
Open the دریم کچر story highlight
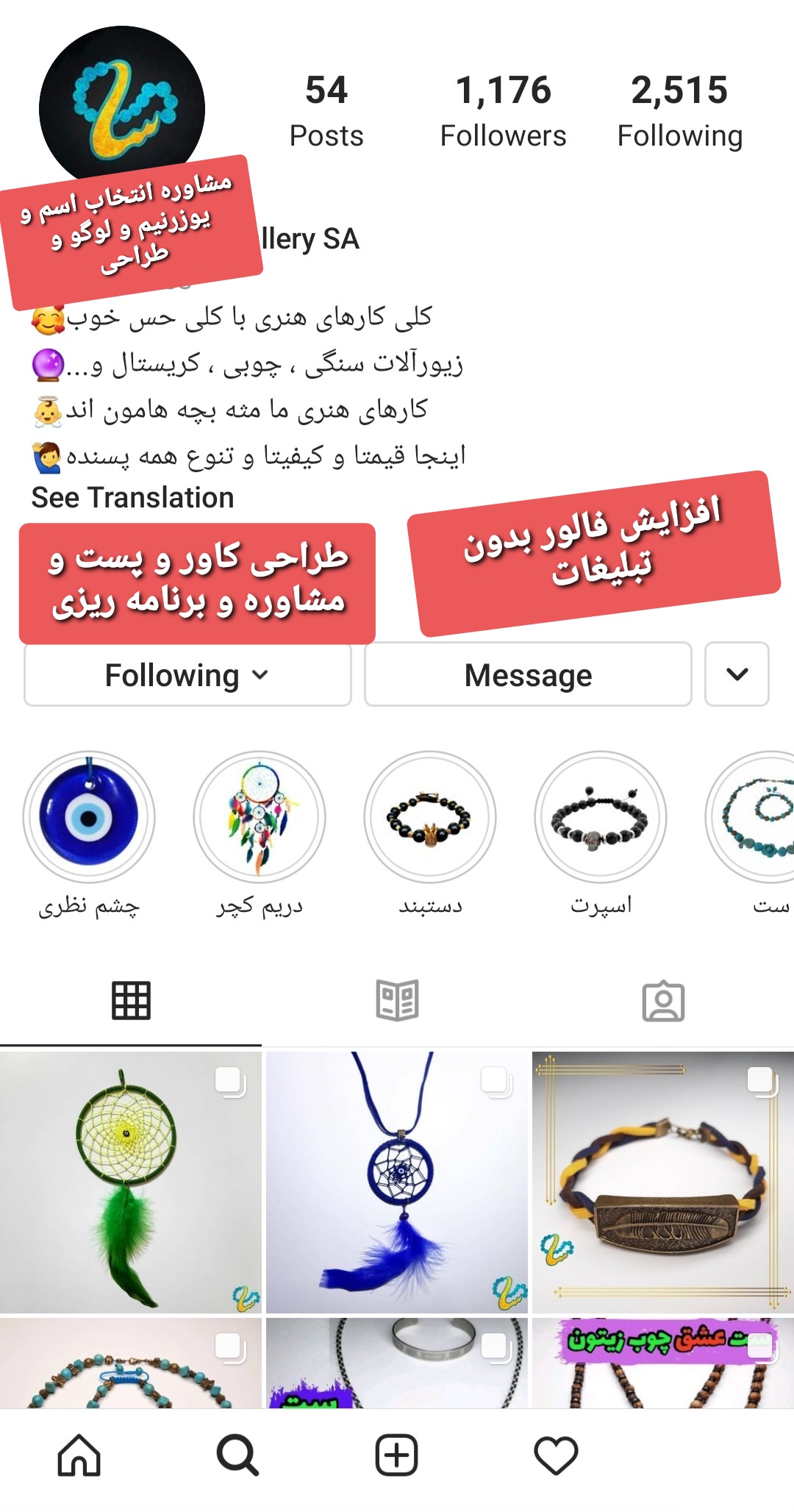click(x=260, y=817)
